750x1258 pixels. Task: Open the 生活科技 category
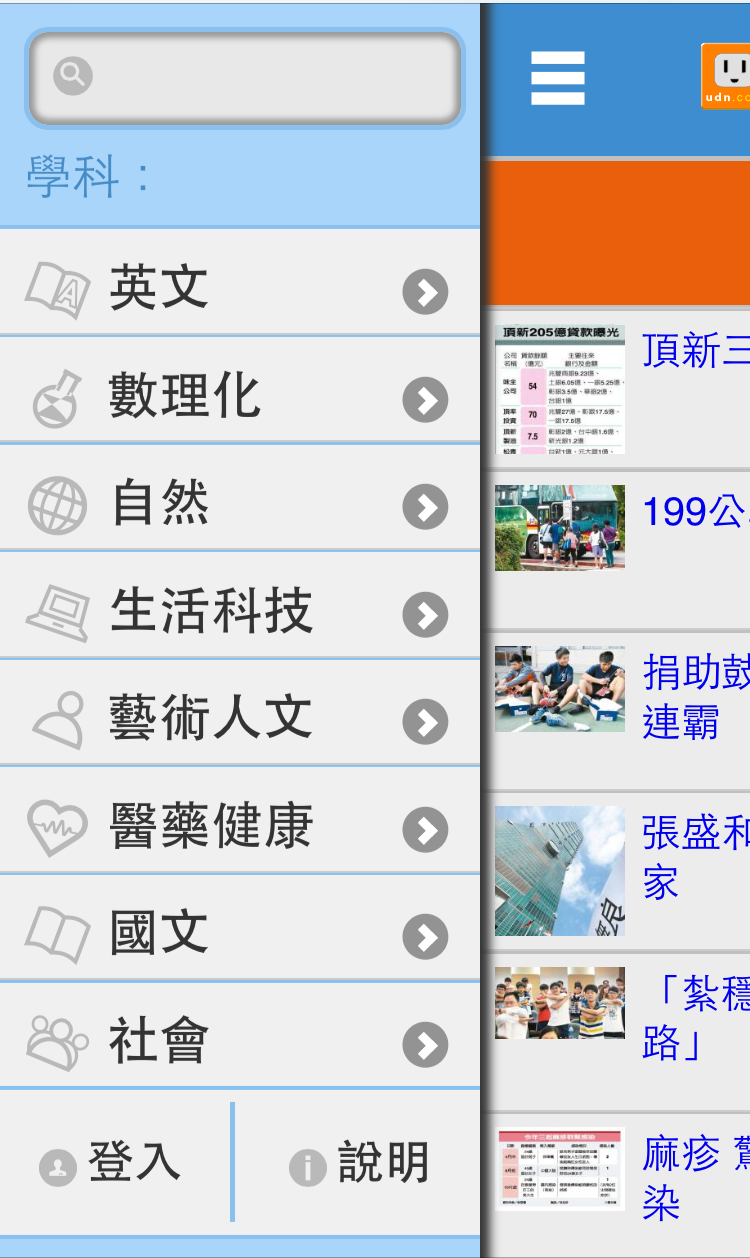240,612
